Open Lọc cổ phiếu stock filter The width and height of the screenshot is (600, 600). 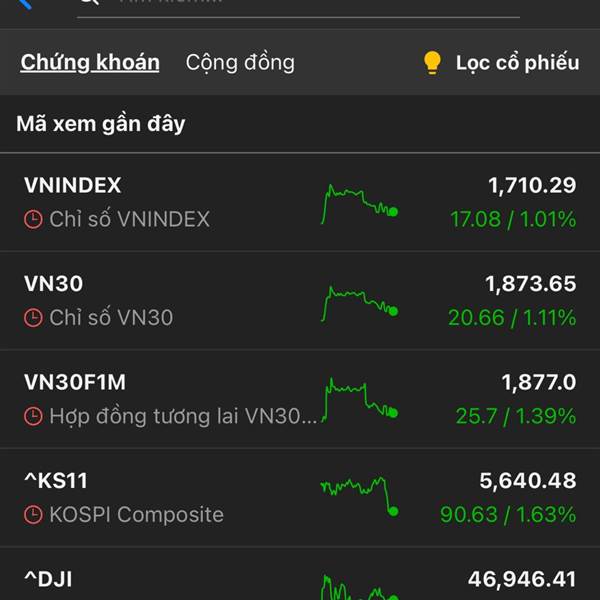(501, 62)
